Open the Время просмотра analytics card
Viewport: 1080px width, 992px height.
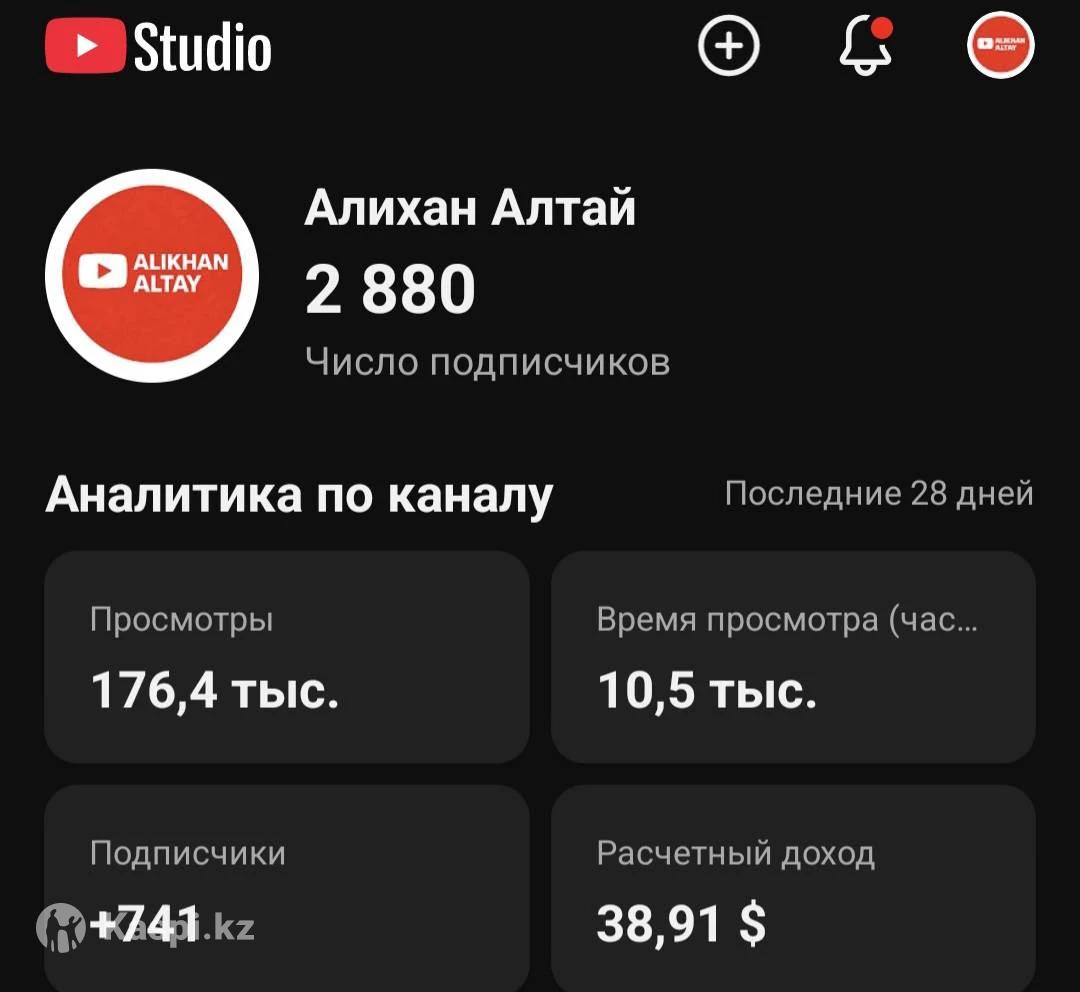click(793, 657)
